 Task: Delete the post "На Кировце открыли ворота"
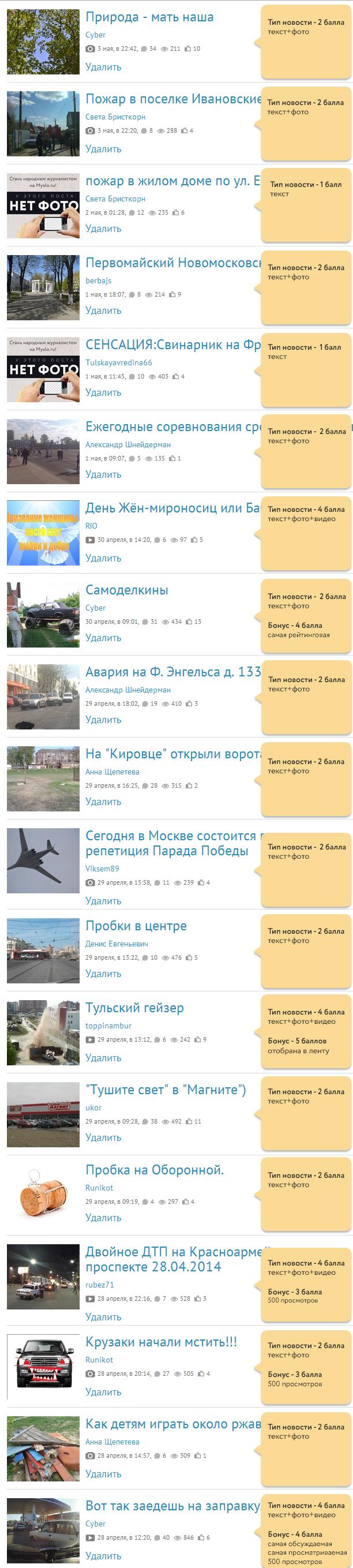tap(103, 802)
